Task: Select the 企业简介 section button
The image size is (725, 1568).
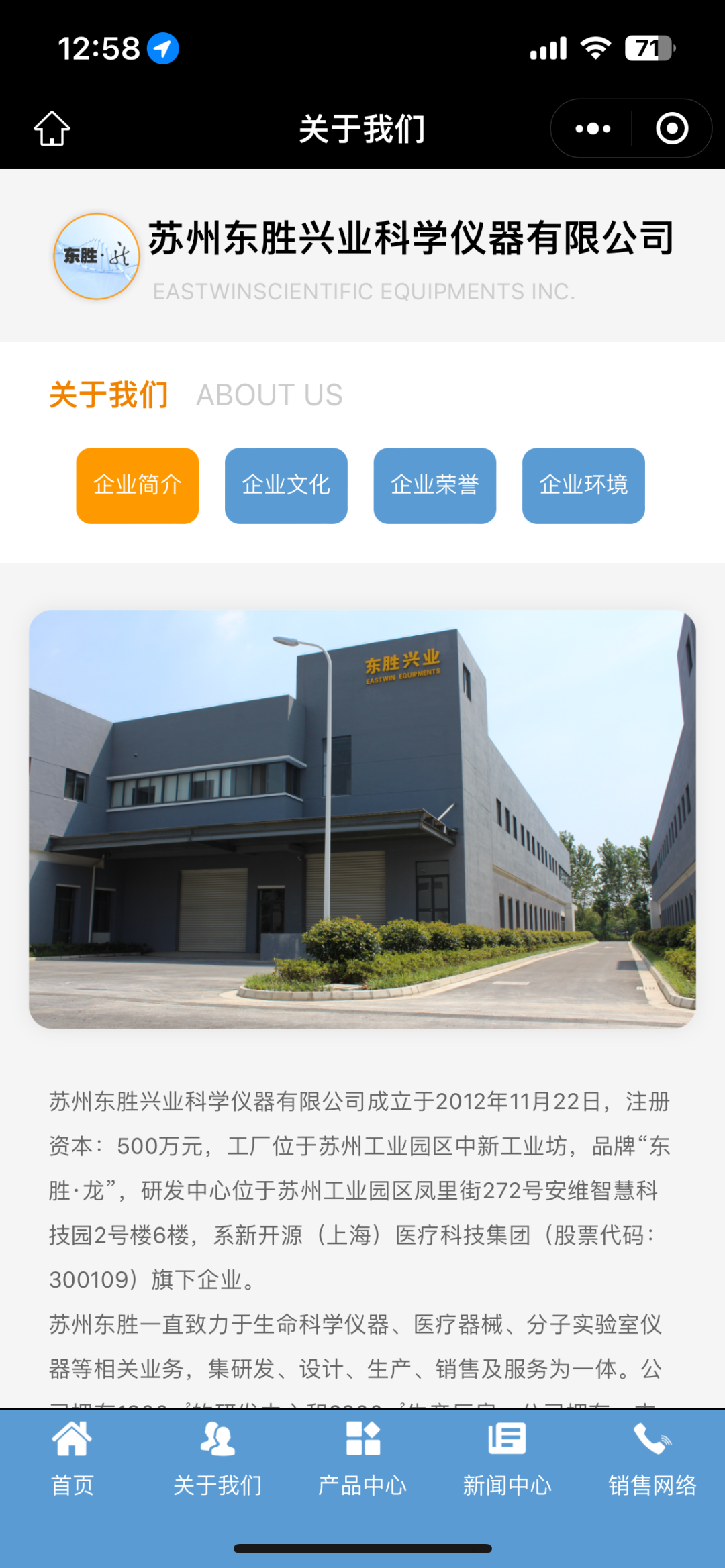Action: pos(138,485)
